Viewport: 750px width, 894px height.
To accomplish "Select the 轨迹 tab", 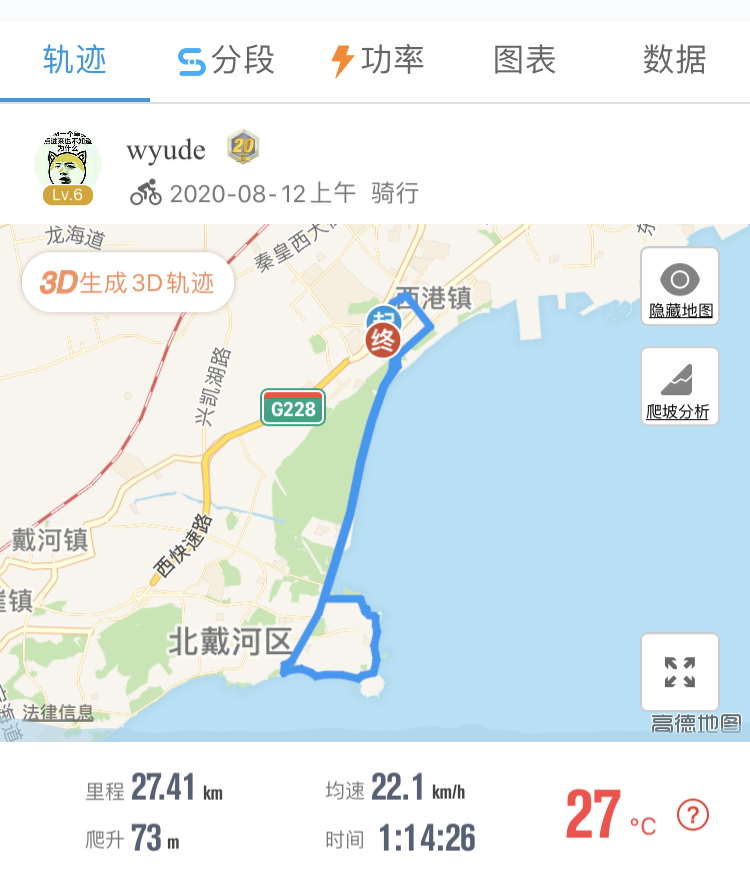I will 75,60.
